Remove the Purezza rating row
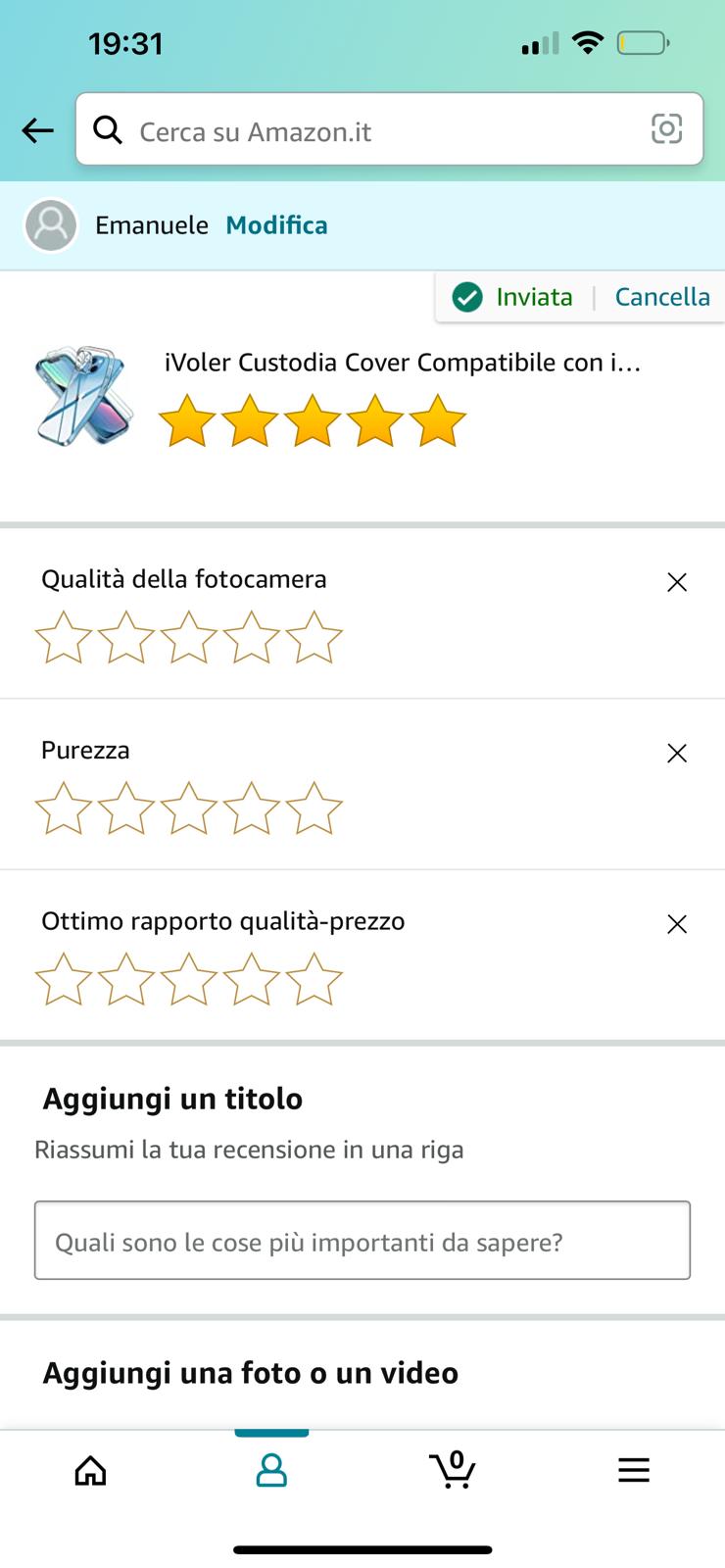The image size is (725, 1568). (676, 753)
